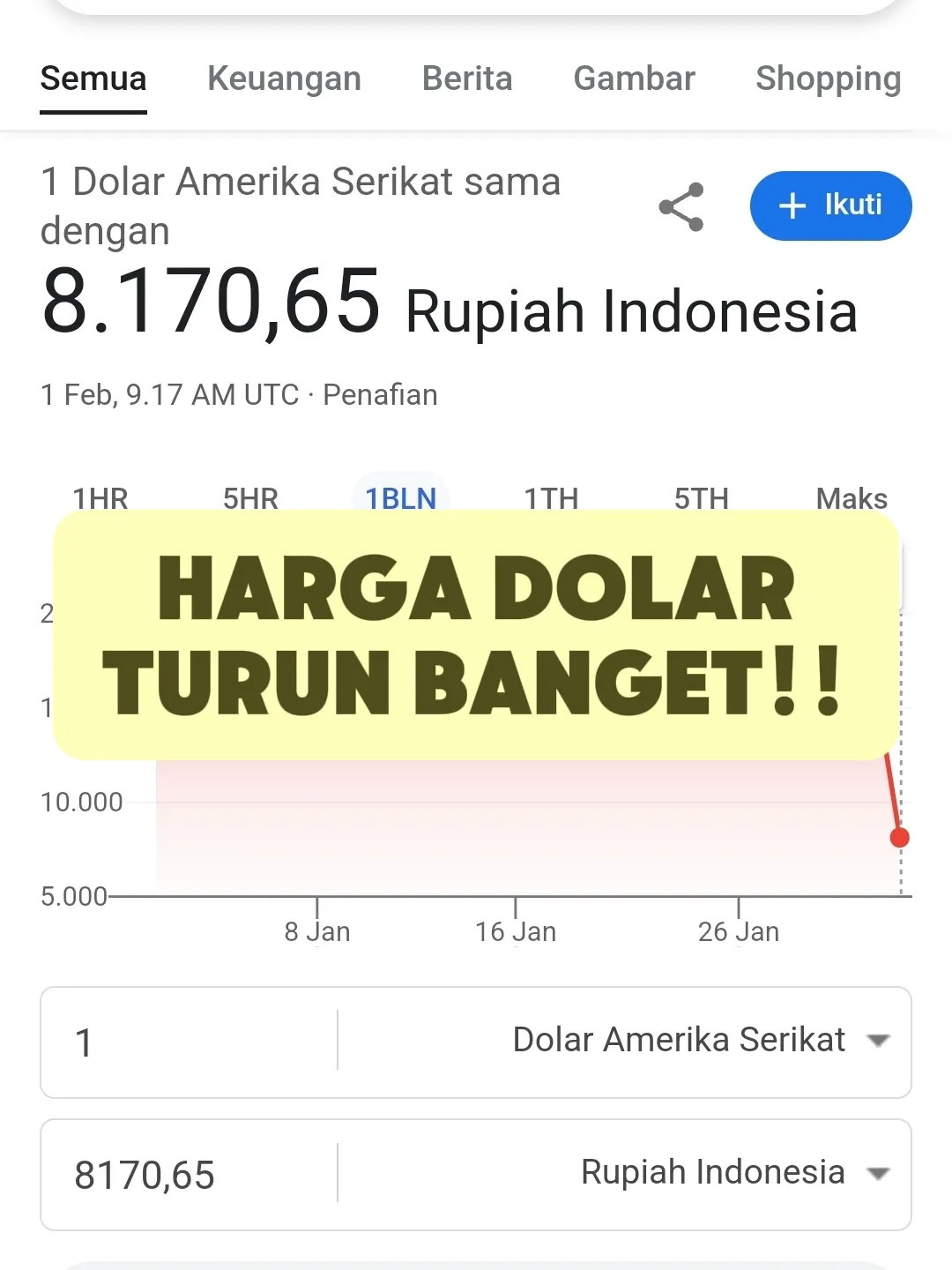Open the Shopping tab

pos(828,78)
